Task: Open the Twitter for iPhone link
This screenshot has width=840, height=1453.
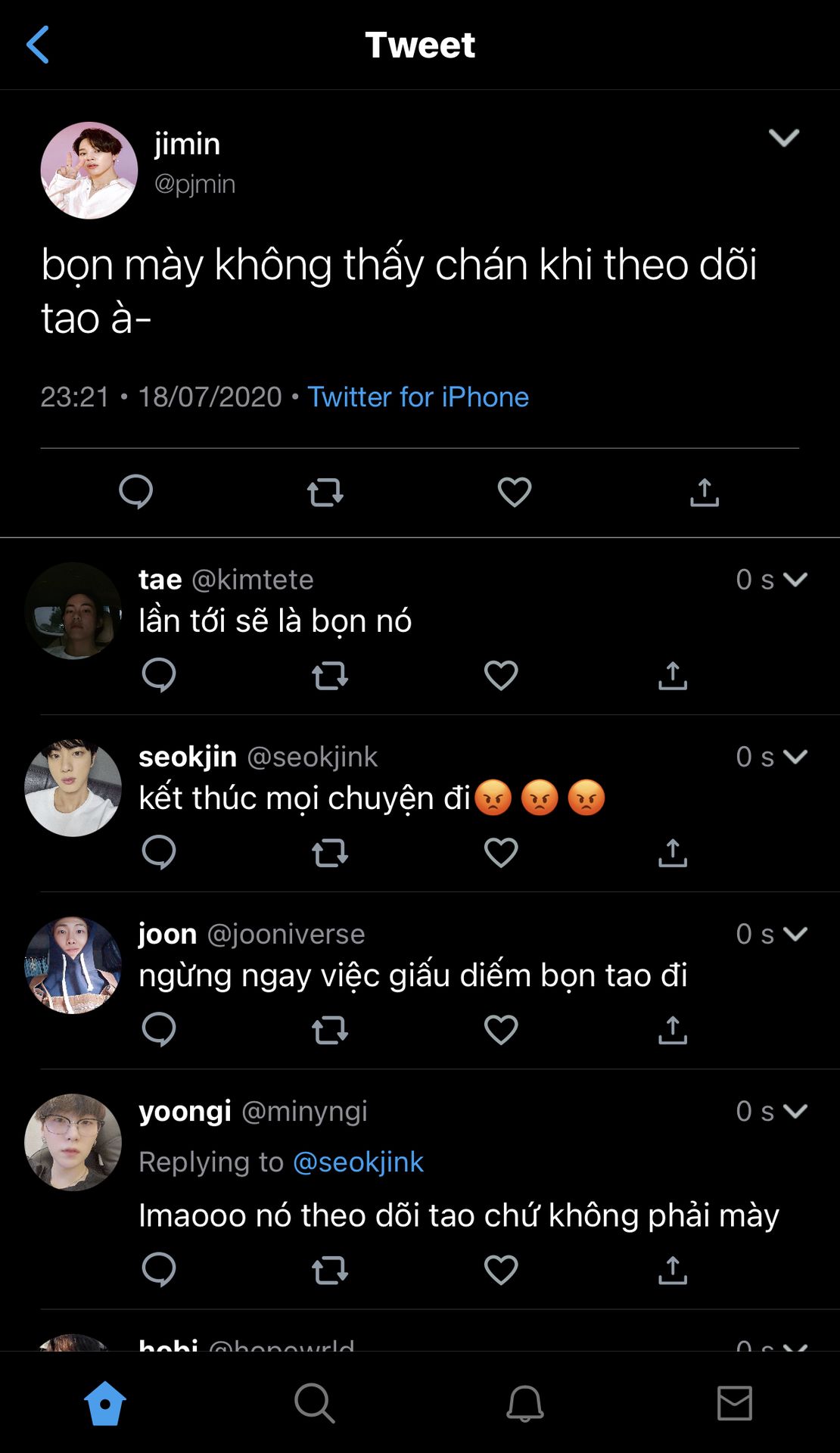Action: point(418,397)
